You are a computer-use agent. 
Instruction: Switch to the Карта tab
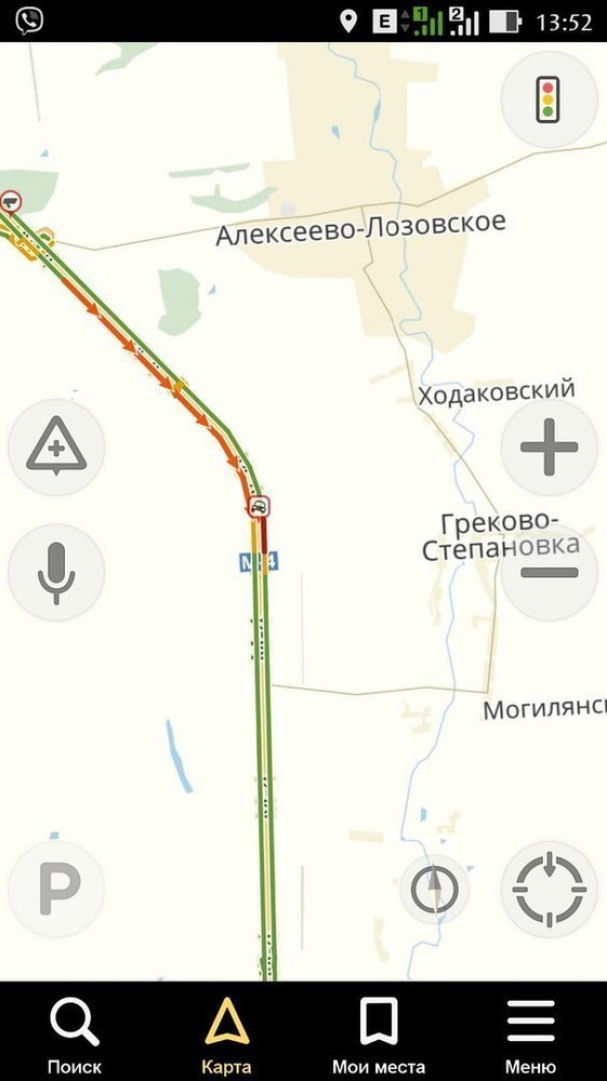click(226, 1032)
